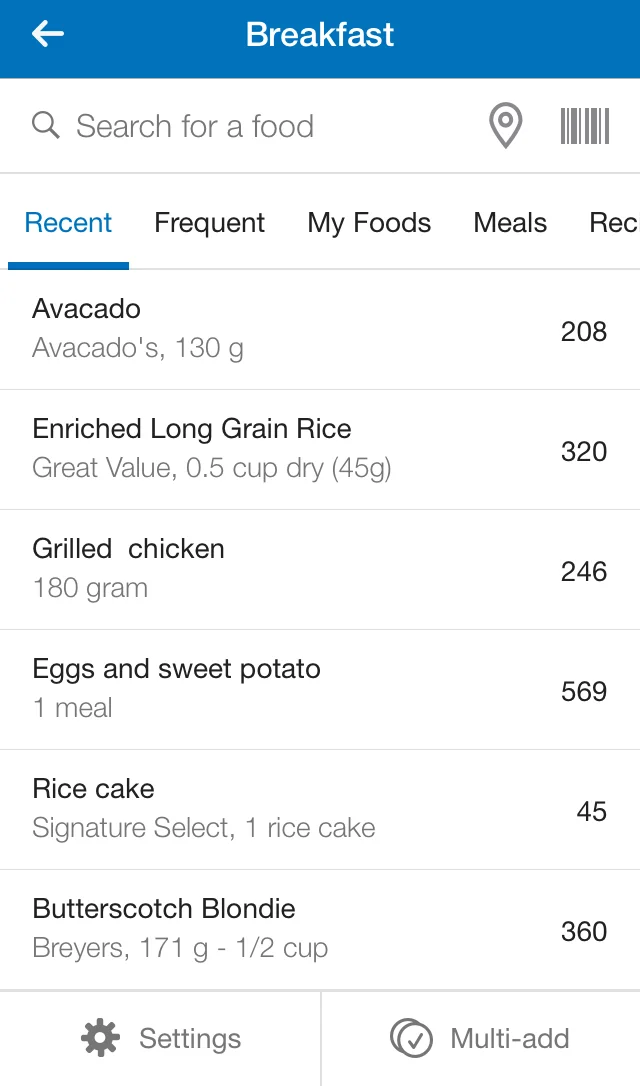Switch to the My Foods tab
Screen dimensions: 640x1086
369,223
